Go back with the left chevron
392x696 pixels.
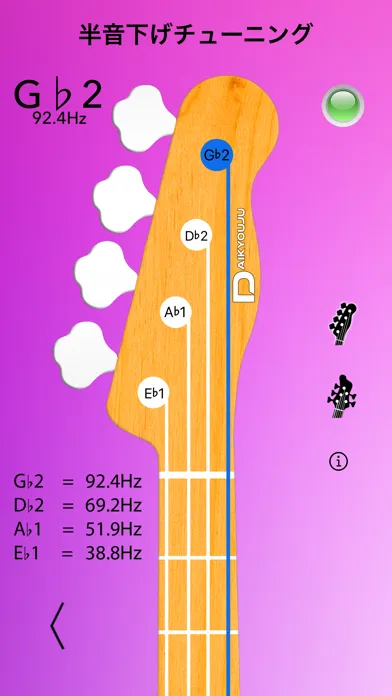coord(58,625)
